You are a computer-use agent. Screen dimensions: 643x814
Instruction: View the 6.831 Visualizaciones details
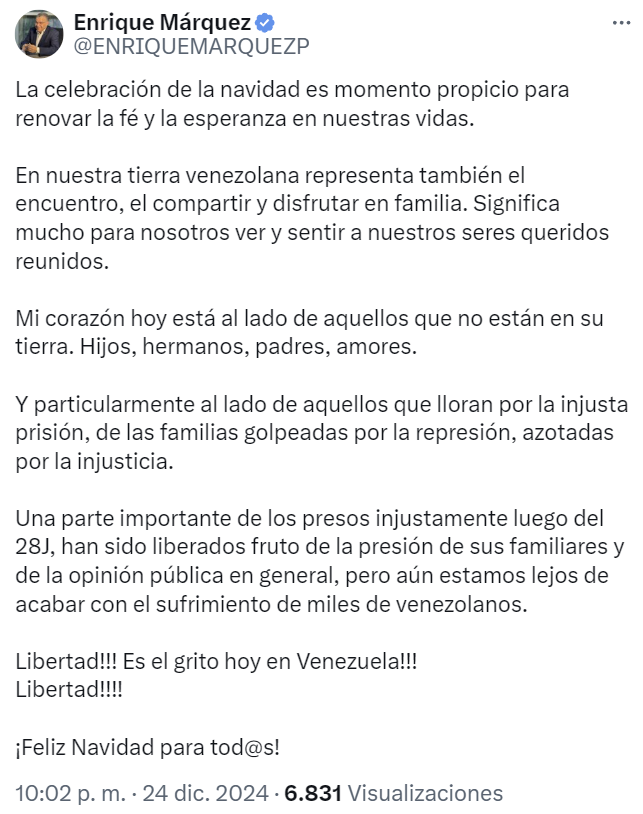point(394,793)
